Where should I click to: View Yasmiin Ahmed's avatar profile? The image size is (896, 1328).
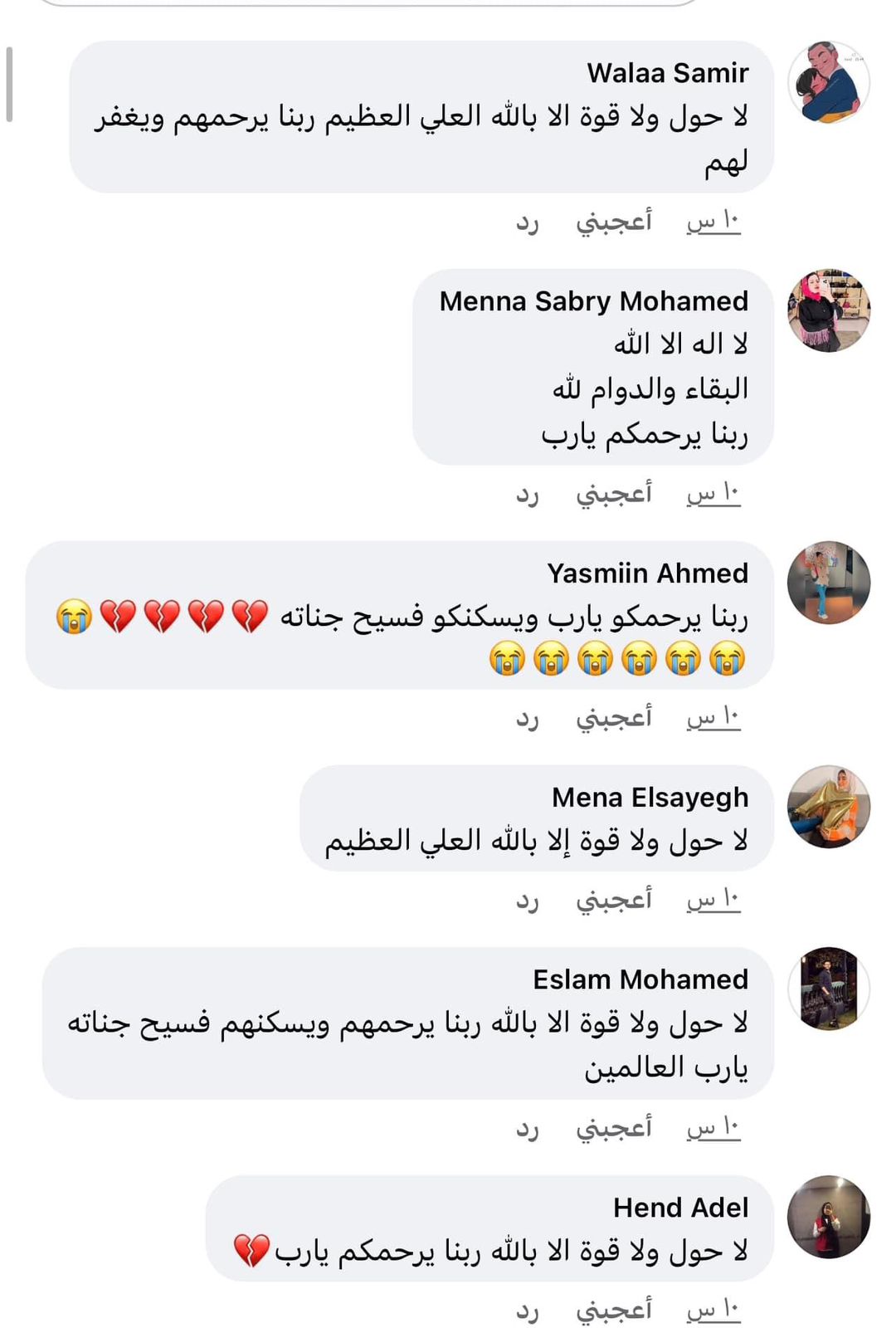click(828, 583)
